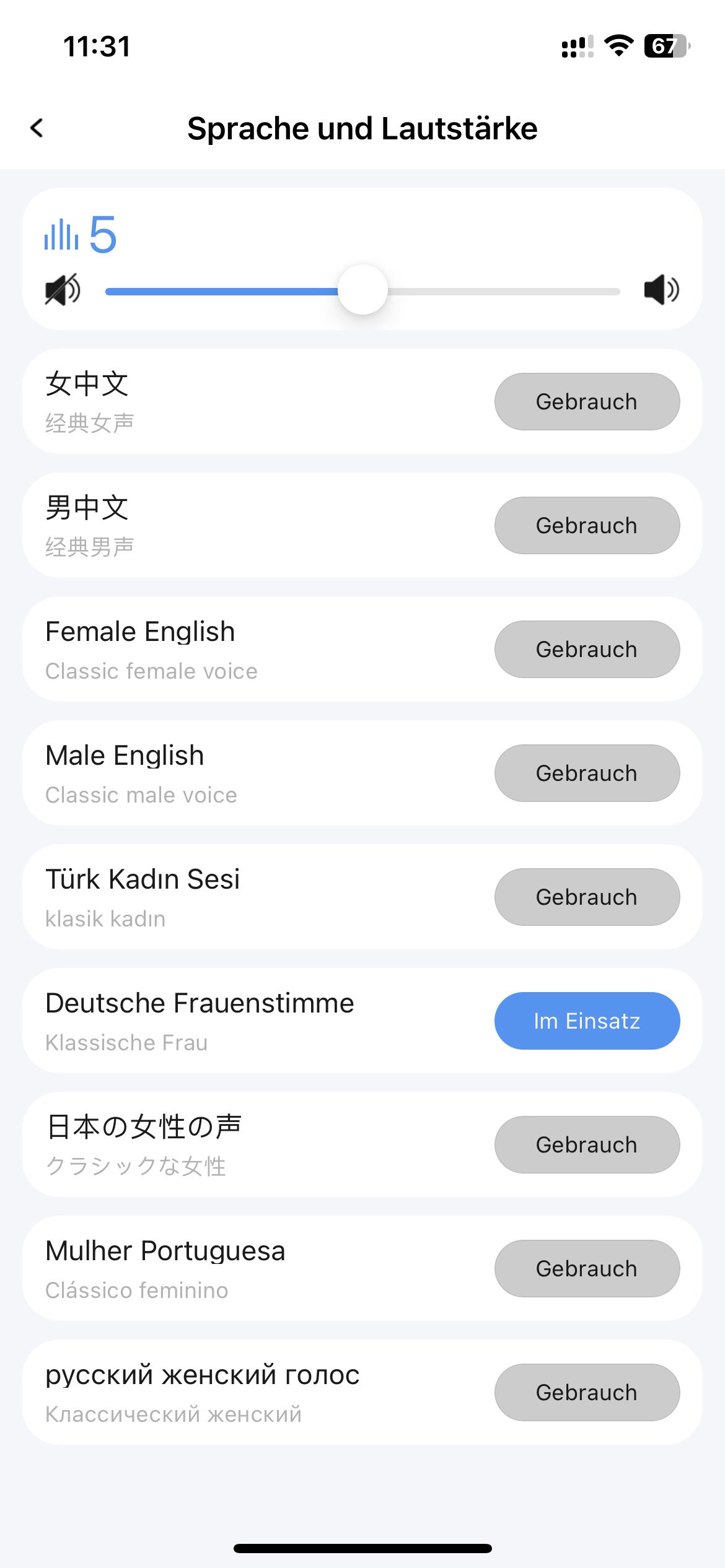Switch to Türk Kadın Sesi voice

586,897
